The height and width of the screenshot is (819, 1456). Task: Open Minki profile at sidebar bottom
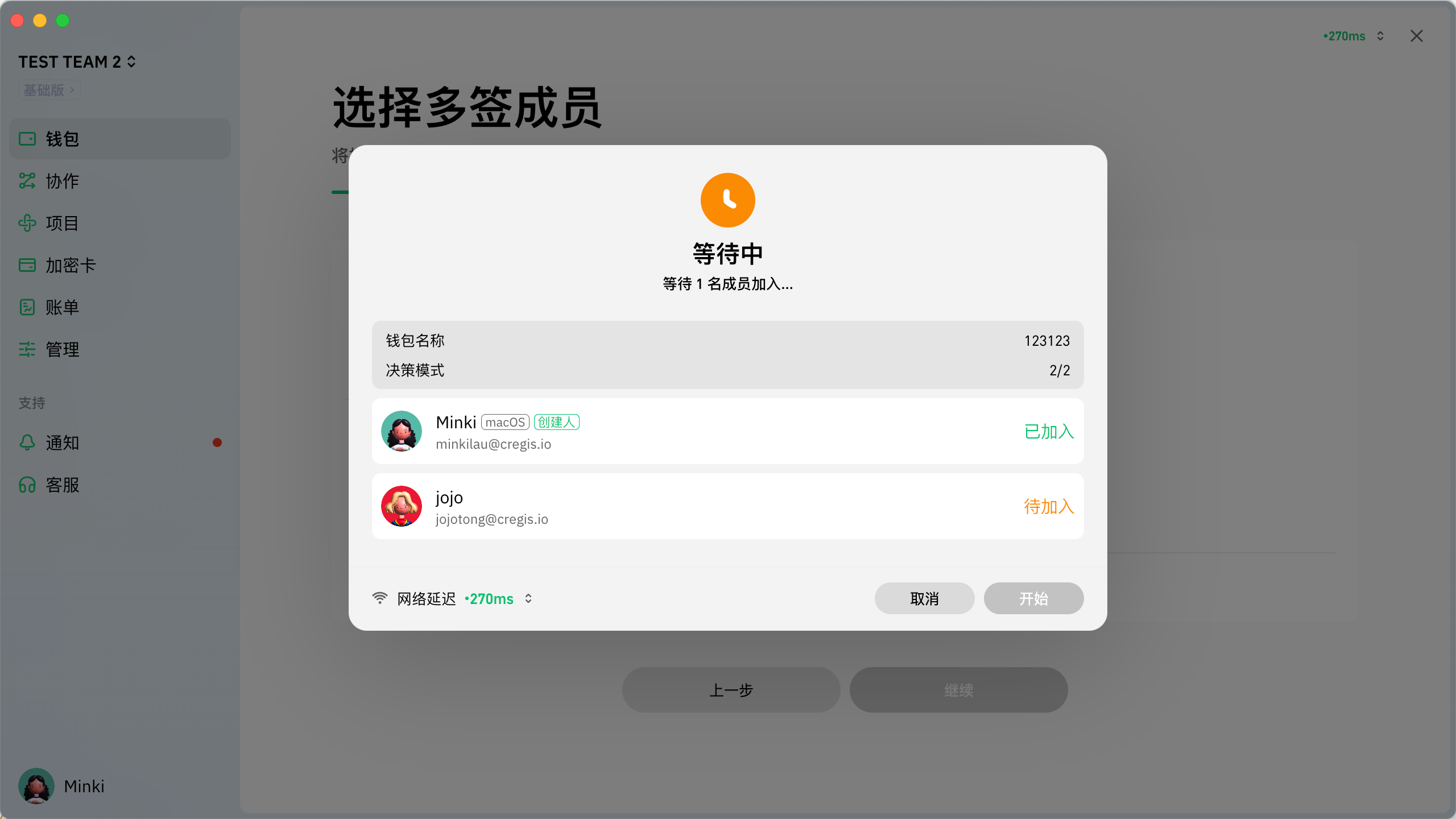point(63,786)
